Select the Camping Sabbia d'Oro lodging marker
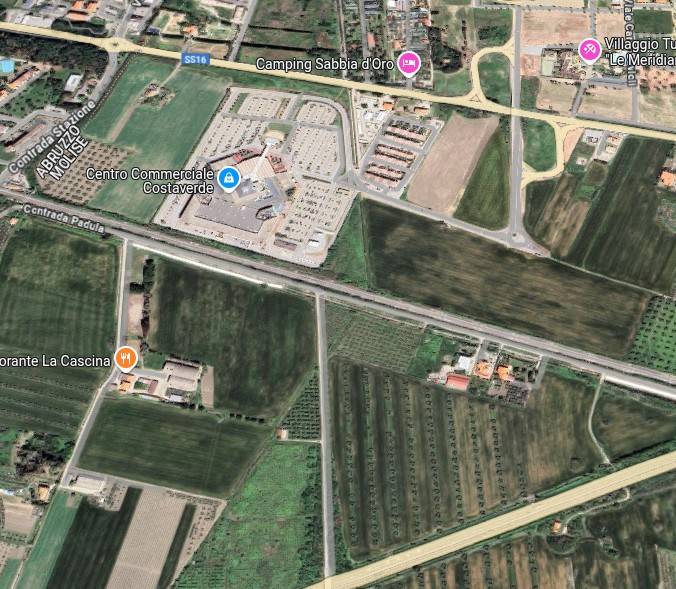The width and height of the screenshot is (676, 589). coord(408,63)
